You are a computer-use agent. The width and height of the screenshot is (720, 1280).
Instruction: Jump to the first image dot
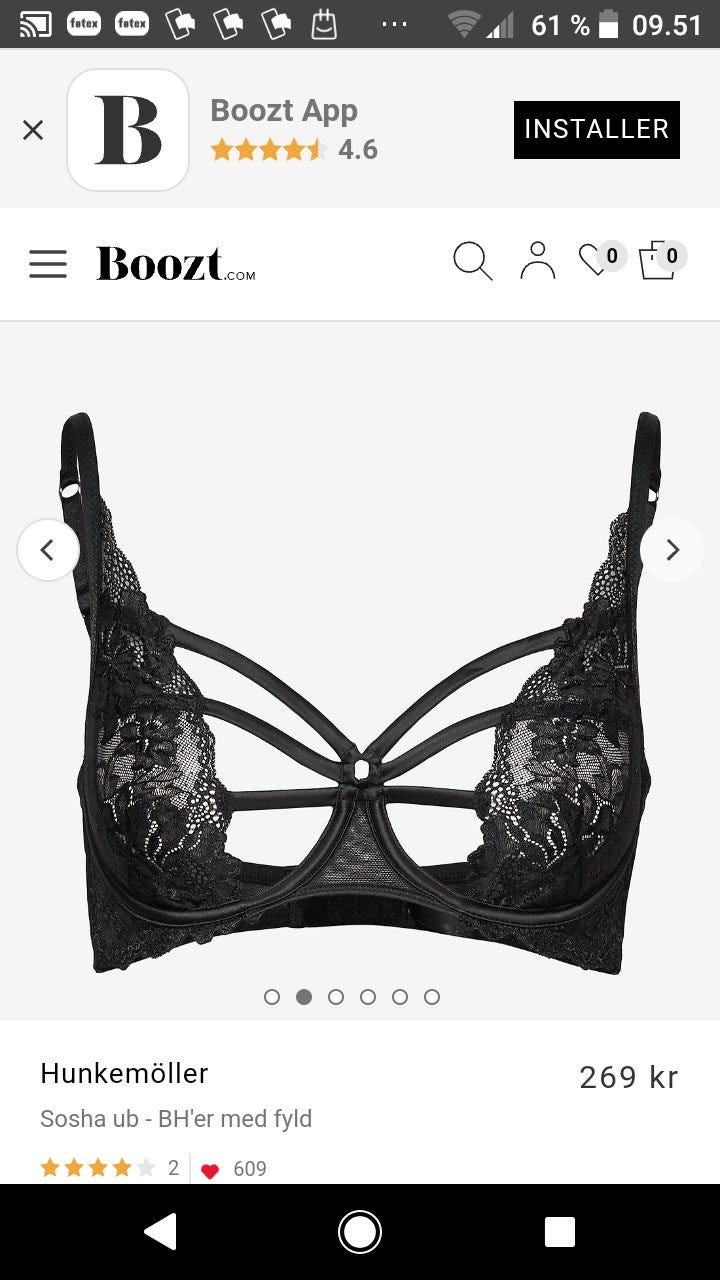[x=272, y=997]
